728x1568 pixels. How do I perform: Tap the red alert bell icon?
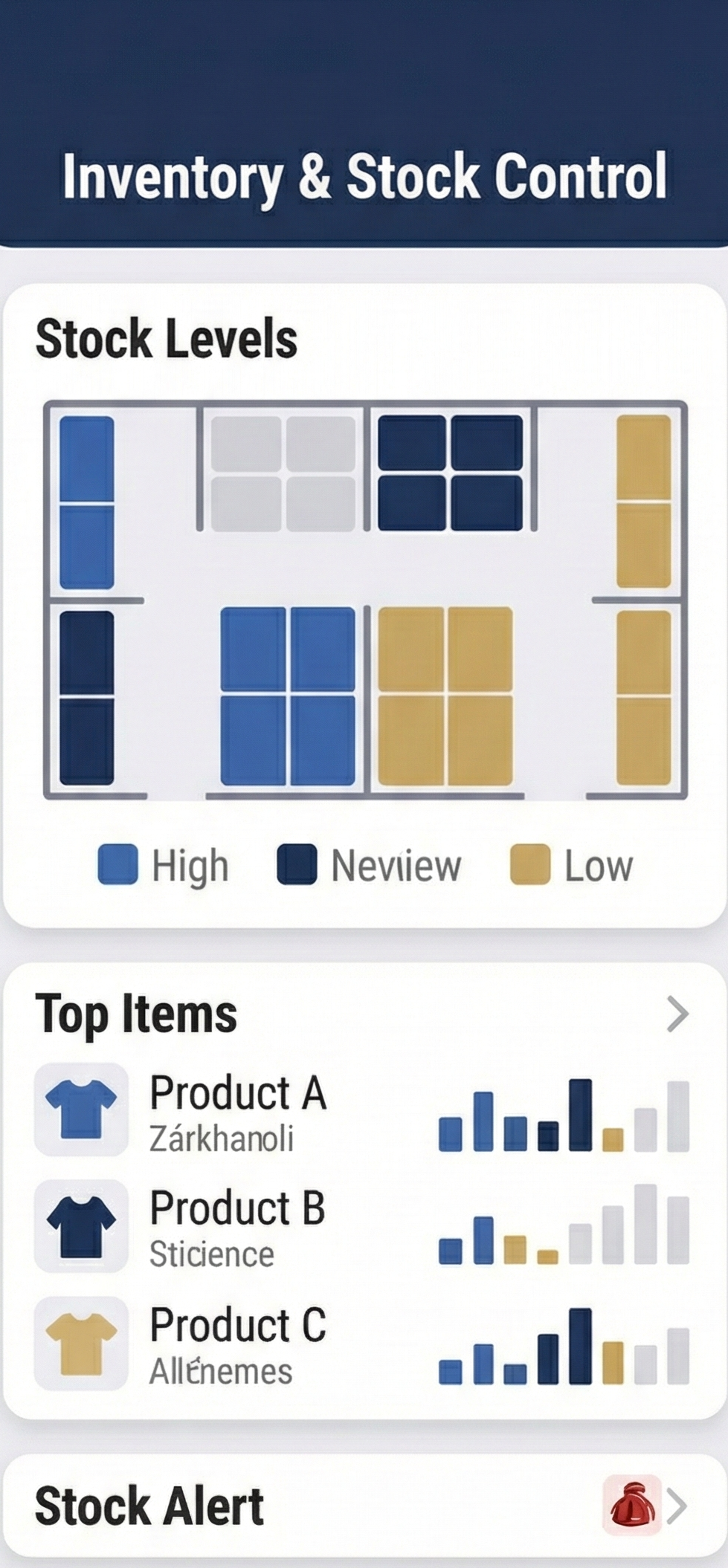click(x=632, y=1506)
